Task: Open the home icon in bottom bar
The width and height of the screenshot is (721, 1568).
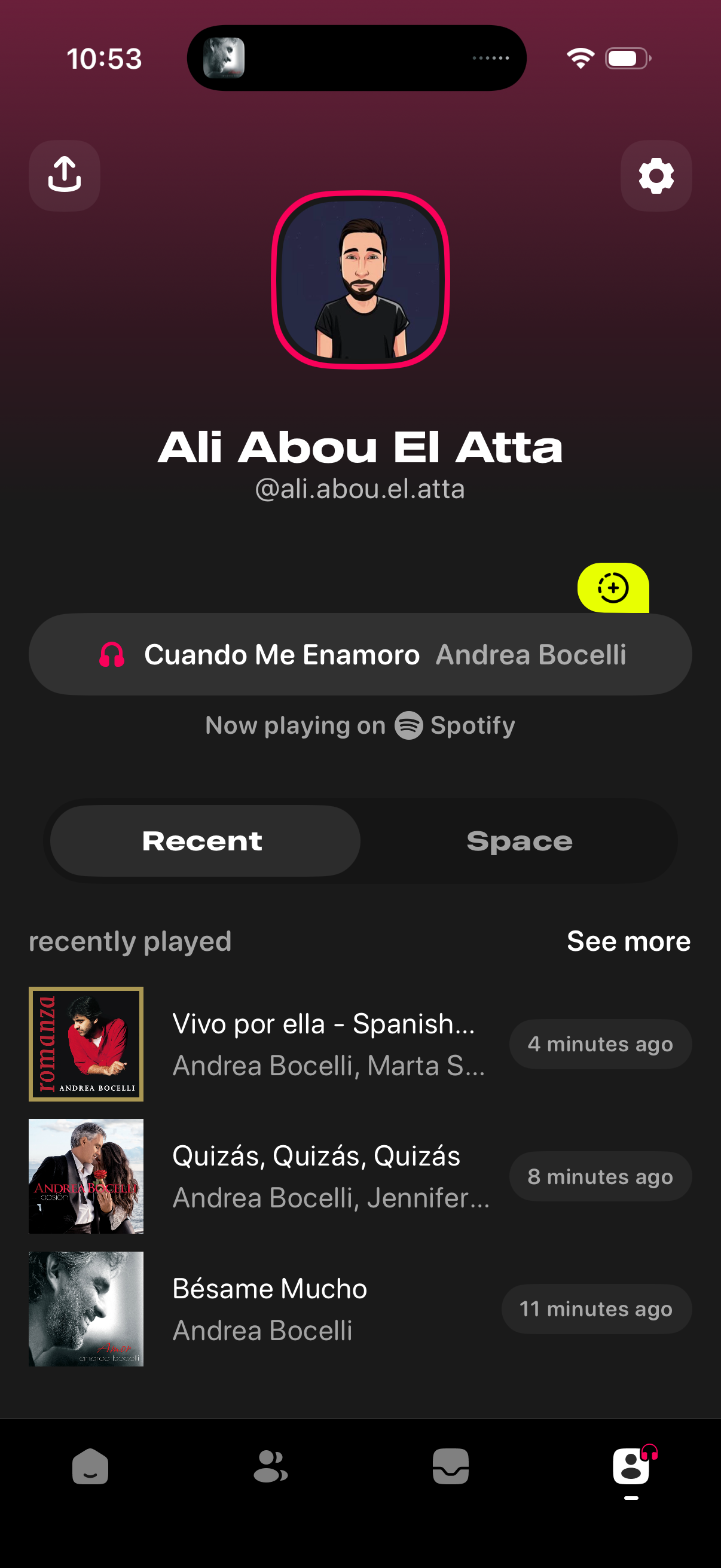Action: pos(90,1467)
